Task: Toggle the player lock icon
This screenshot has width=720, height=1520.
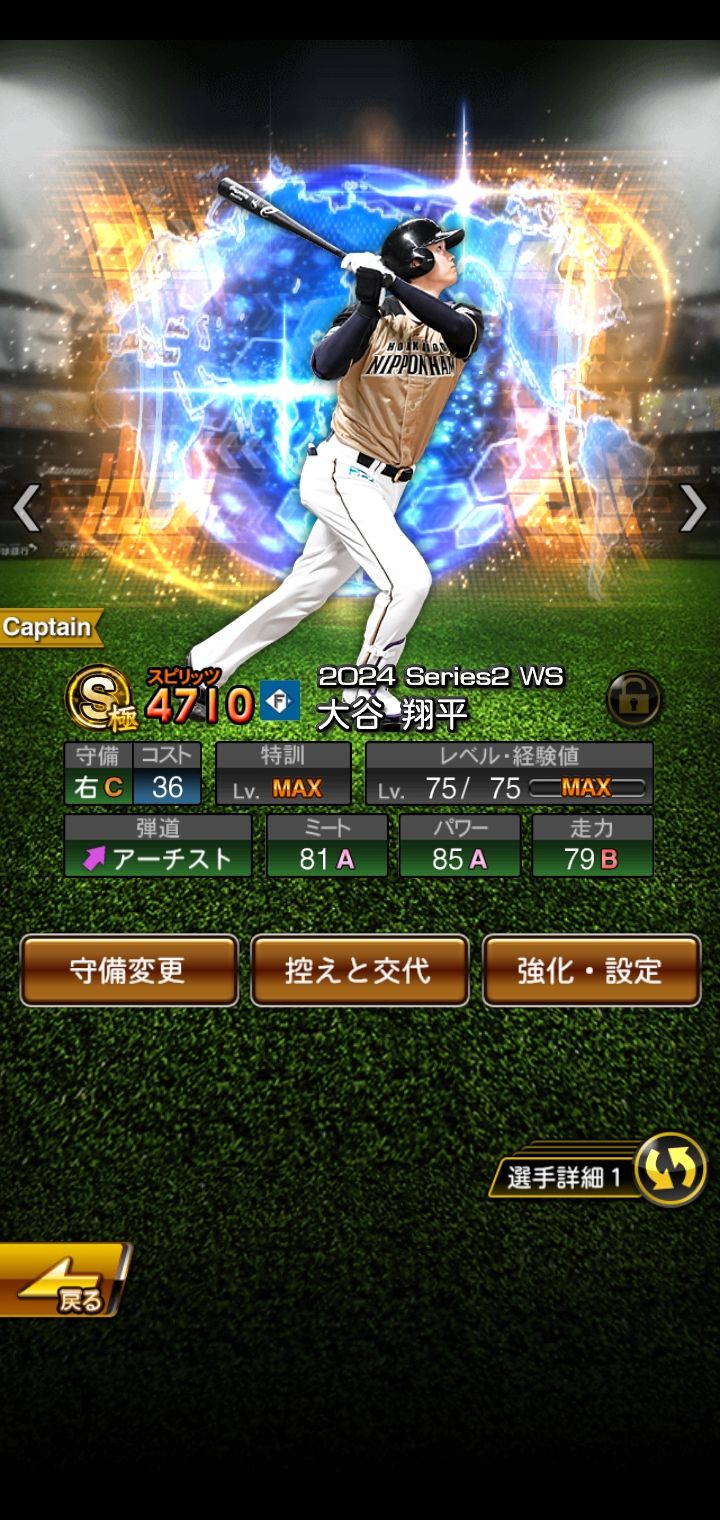Action: 634,698
